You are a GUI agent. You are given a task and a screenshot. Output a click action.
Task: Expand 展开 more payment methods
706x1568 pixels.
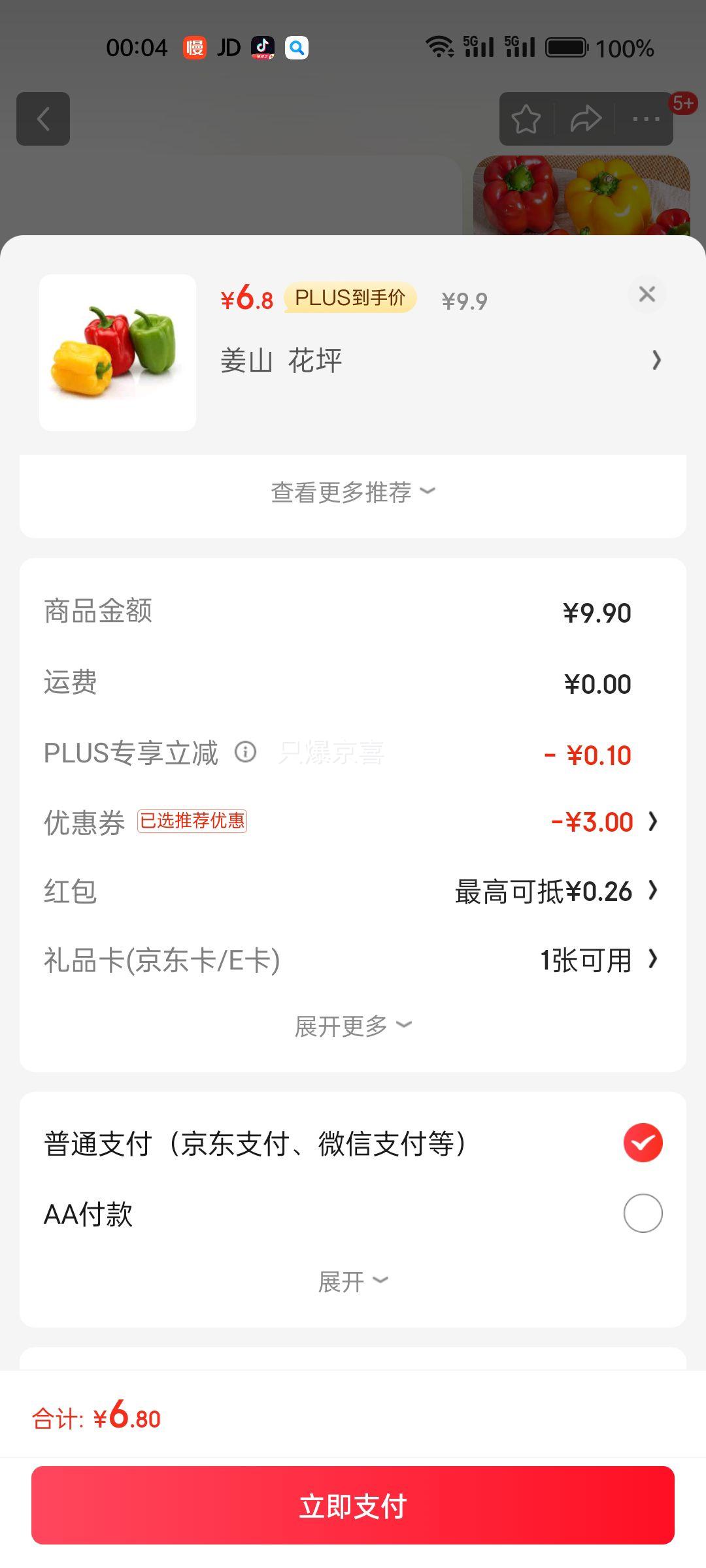click(353, 1282)
